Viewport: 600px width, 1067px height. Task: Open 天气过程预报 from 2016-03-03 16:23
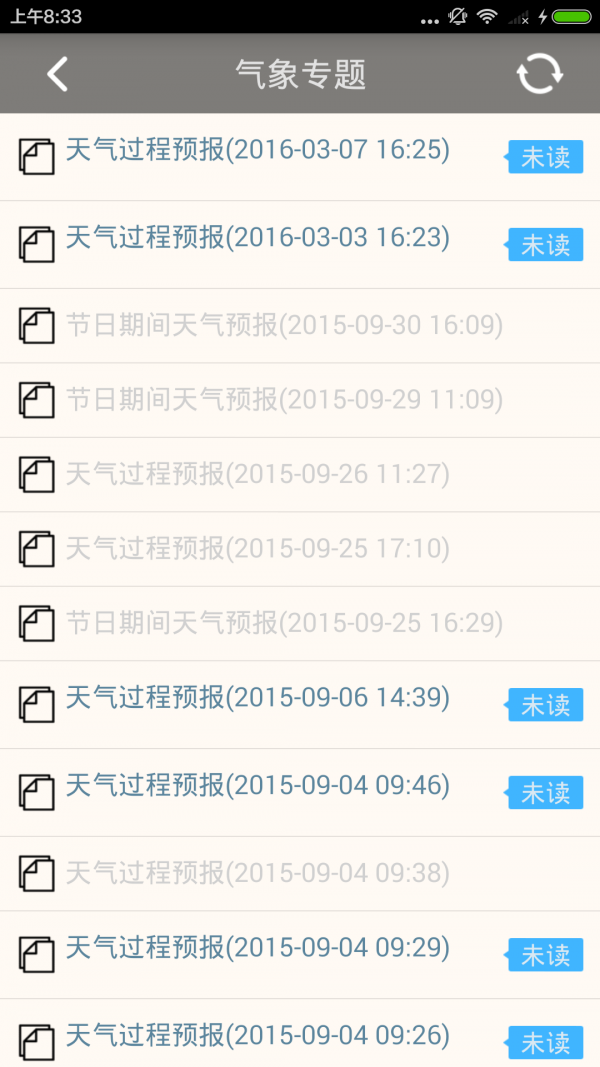click(x=258, y=238)
